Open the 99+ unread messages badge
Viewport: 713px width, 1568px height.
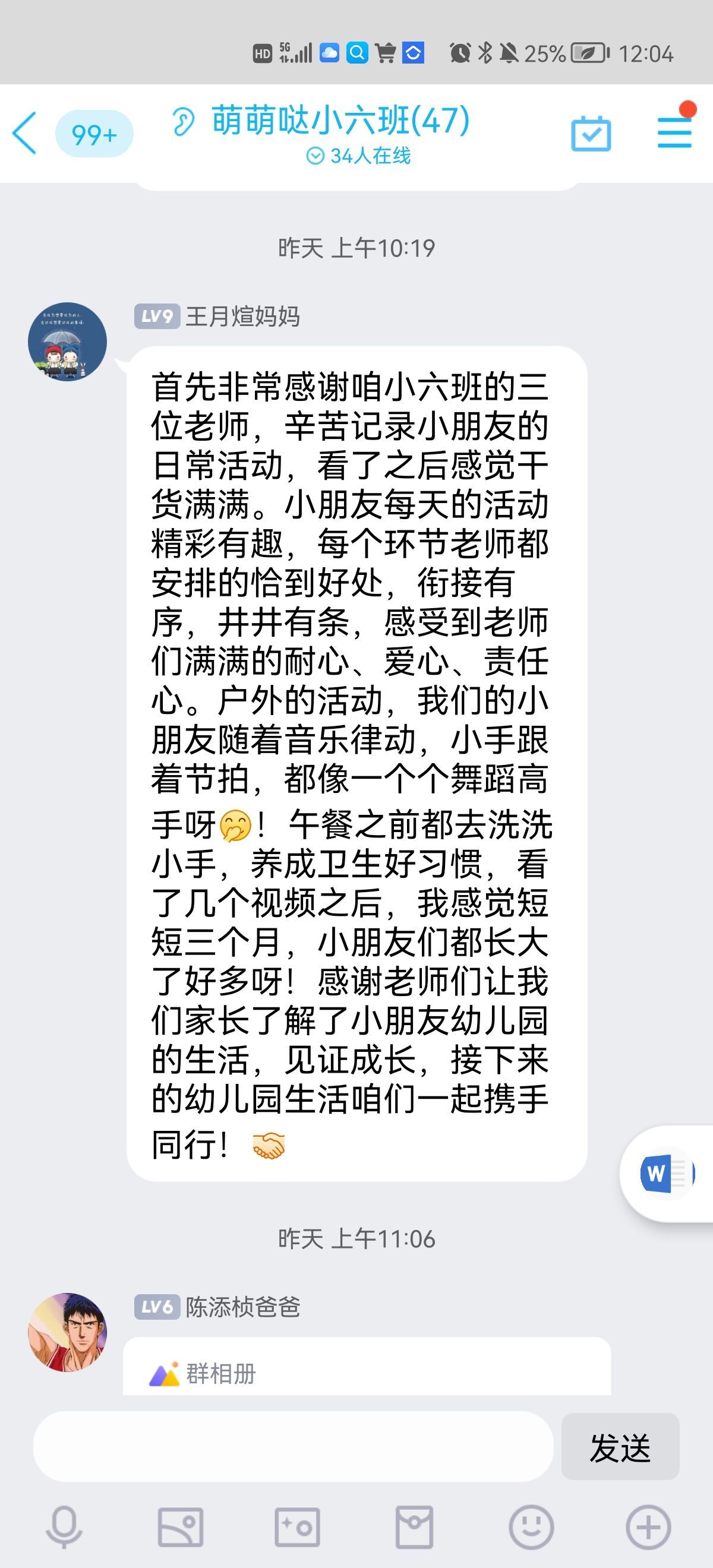(94, 134)
